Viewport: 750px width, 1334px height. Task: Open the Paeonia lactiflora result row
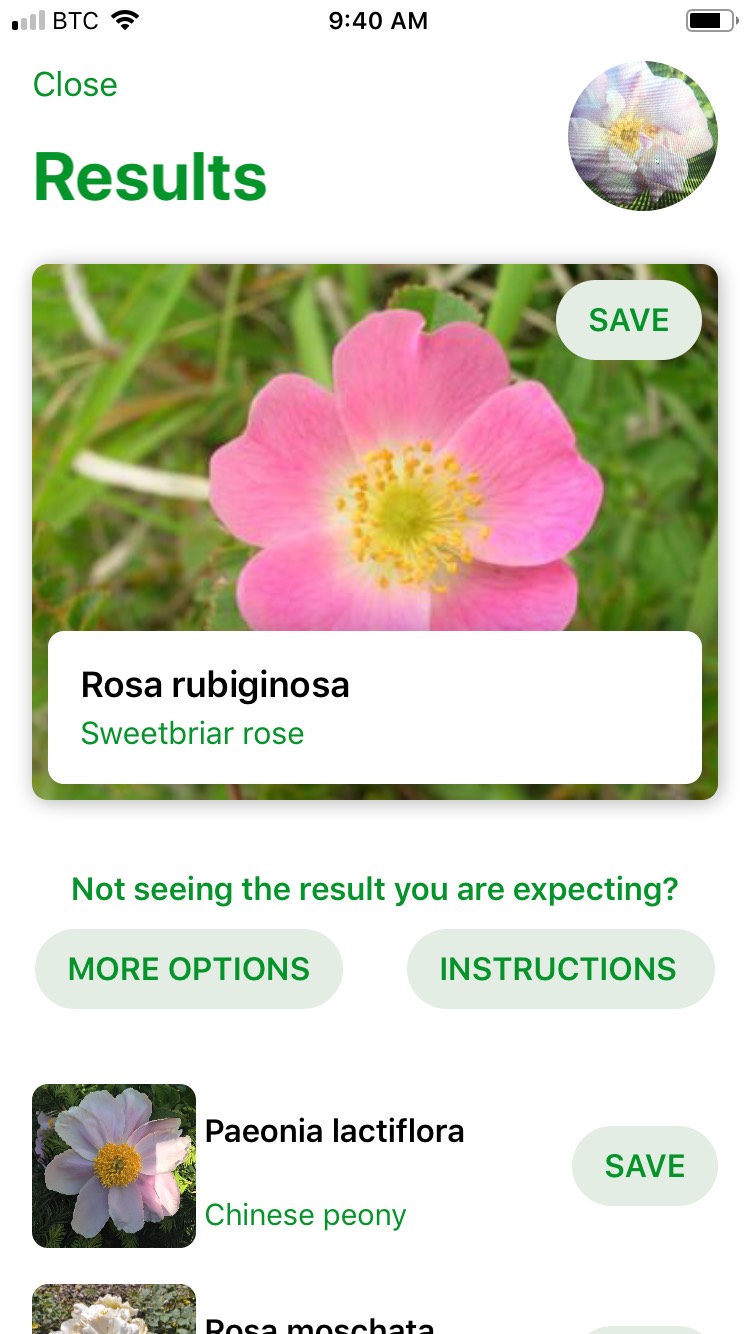pyautogui.click(x=375, y=1166)
